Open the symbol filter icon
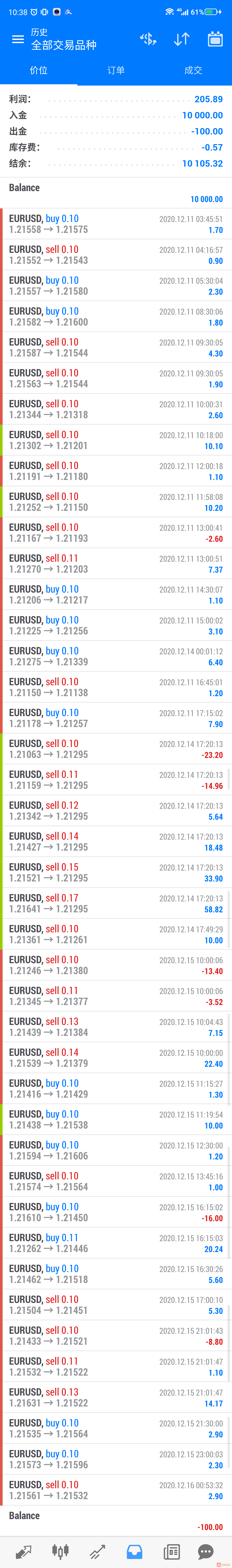Image resolution: width=232 pixels, height=1568 pixels. coord(148,39)
